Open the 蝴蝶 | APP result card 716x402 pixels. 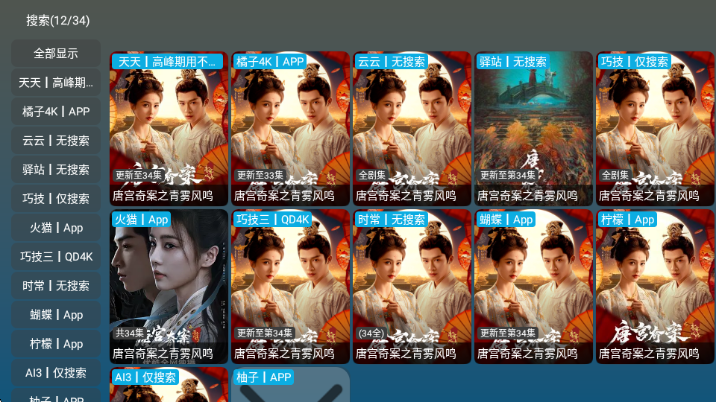(533, 286)
